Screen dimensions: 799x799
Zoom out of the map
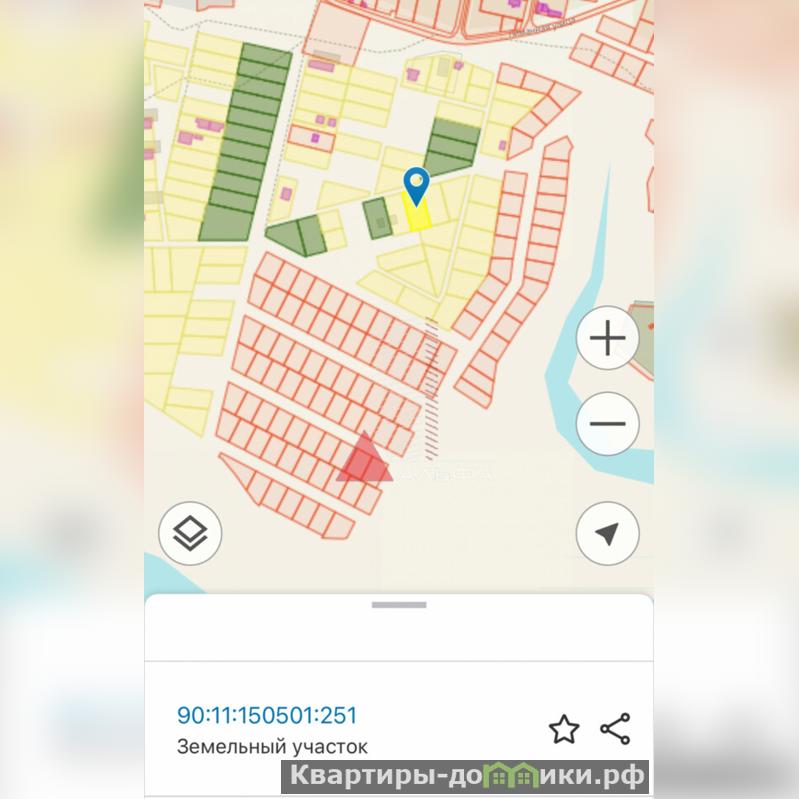click(x=607, y=423)
